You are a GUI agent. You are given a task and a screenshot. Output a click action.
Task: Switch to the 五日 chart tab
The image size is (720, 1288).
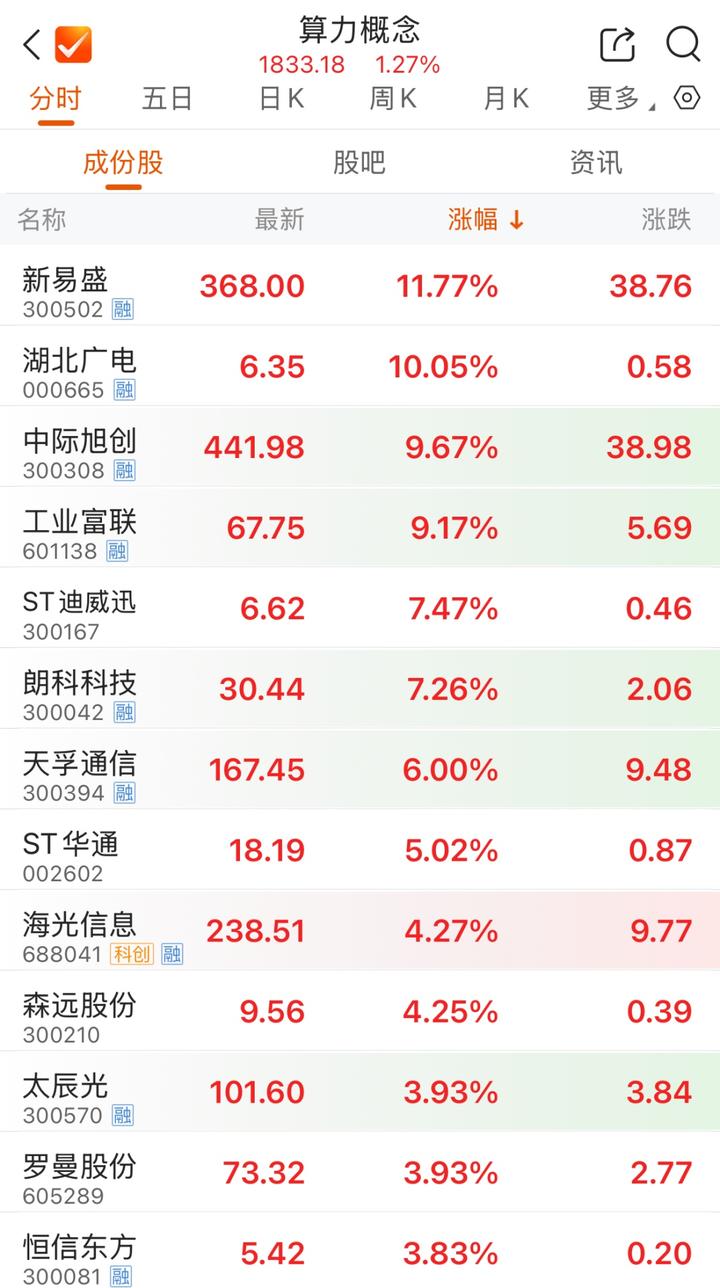pyautogui.click(x=166, y=98)
